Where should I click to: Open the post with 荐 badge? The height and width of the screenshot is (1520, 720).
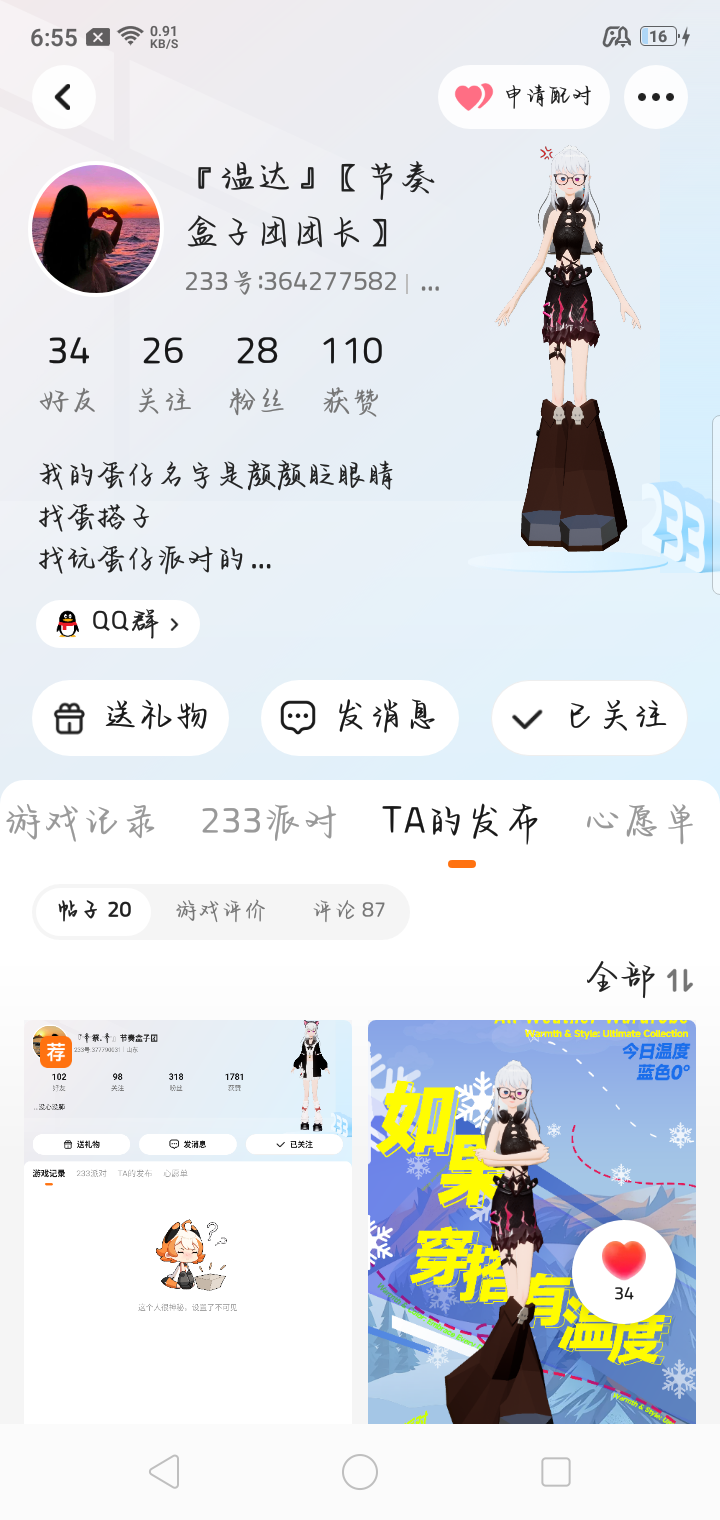[x=188, y=1220]
